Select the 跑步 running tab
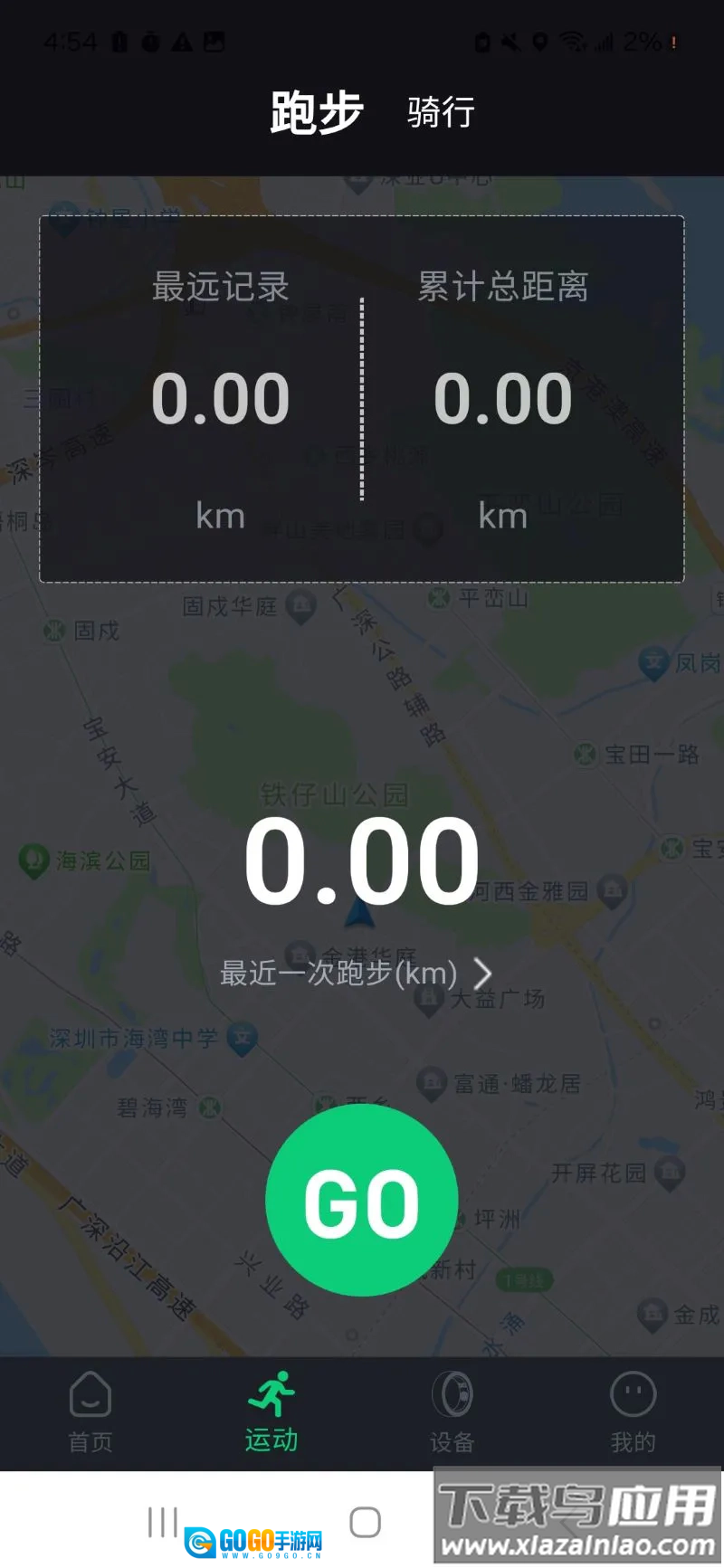Screen dimensions: 724x1568 click(316, 113)
